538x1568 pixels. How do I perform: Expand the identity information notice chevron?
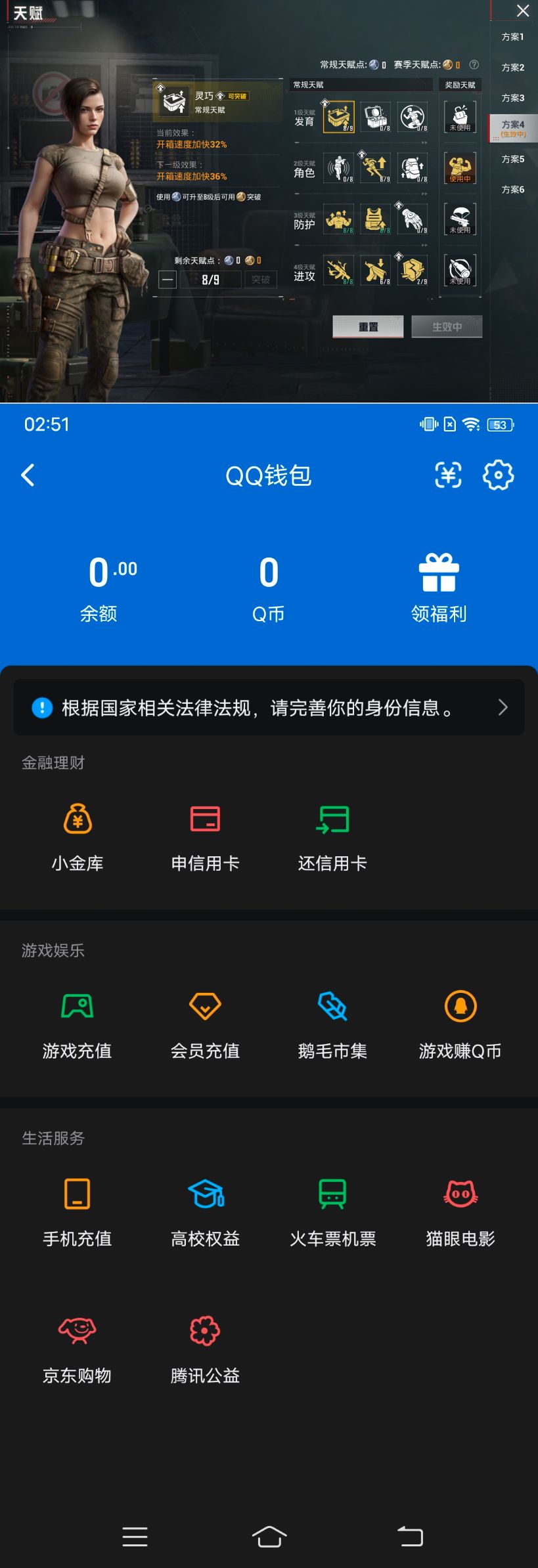coord(503,707)
